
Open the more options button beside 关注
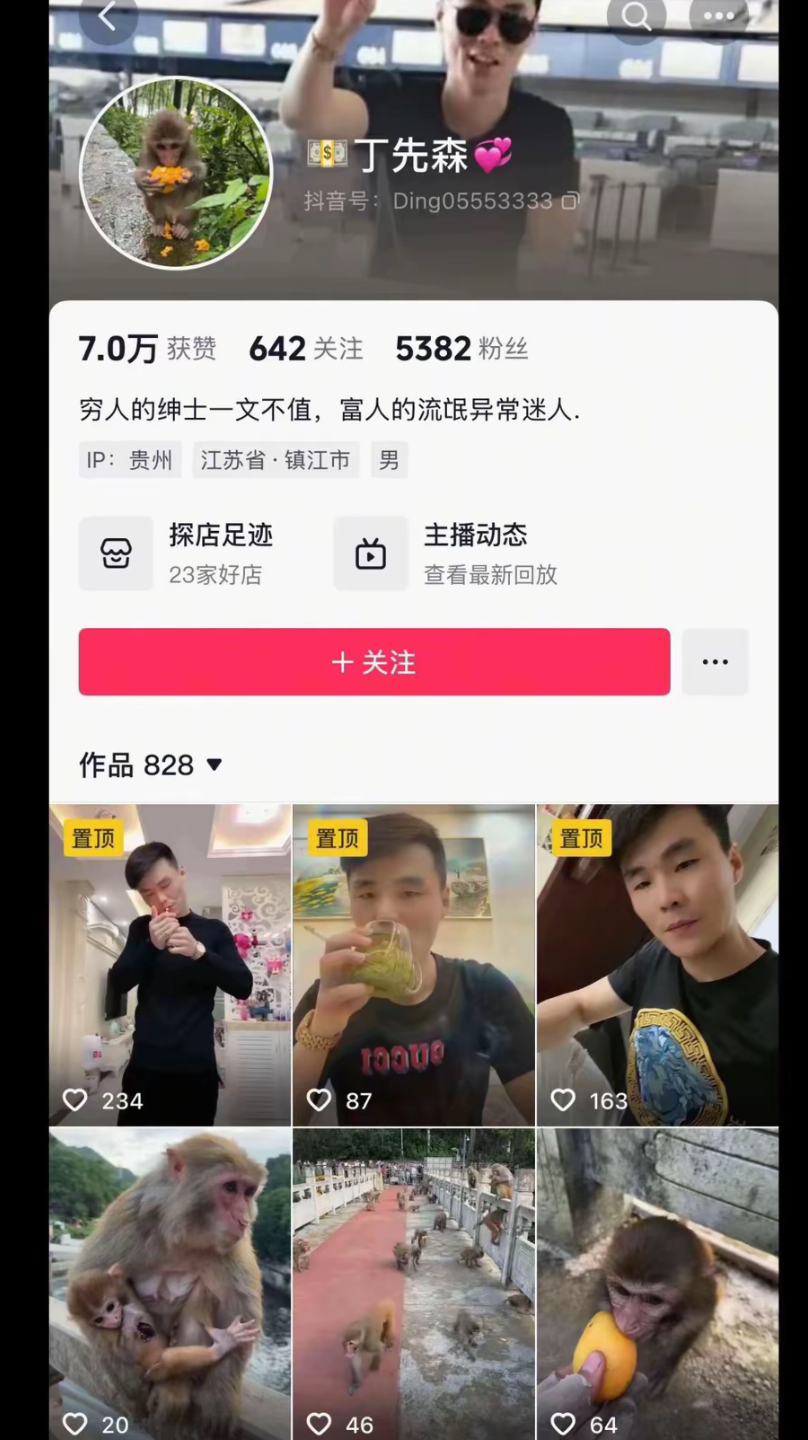coord(715,662)
